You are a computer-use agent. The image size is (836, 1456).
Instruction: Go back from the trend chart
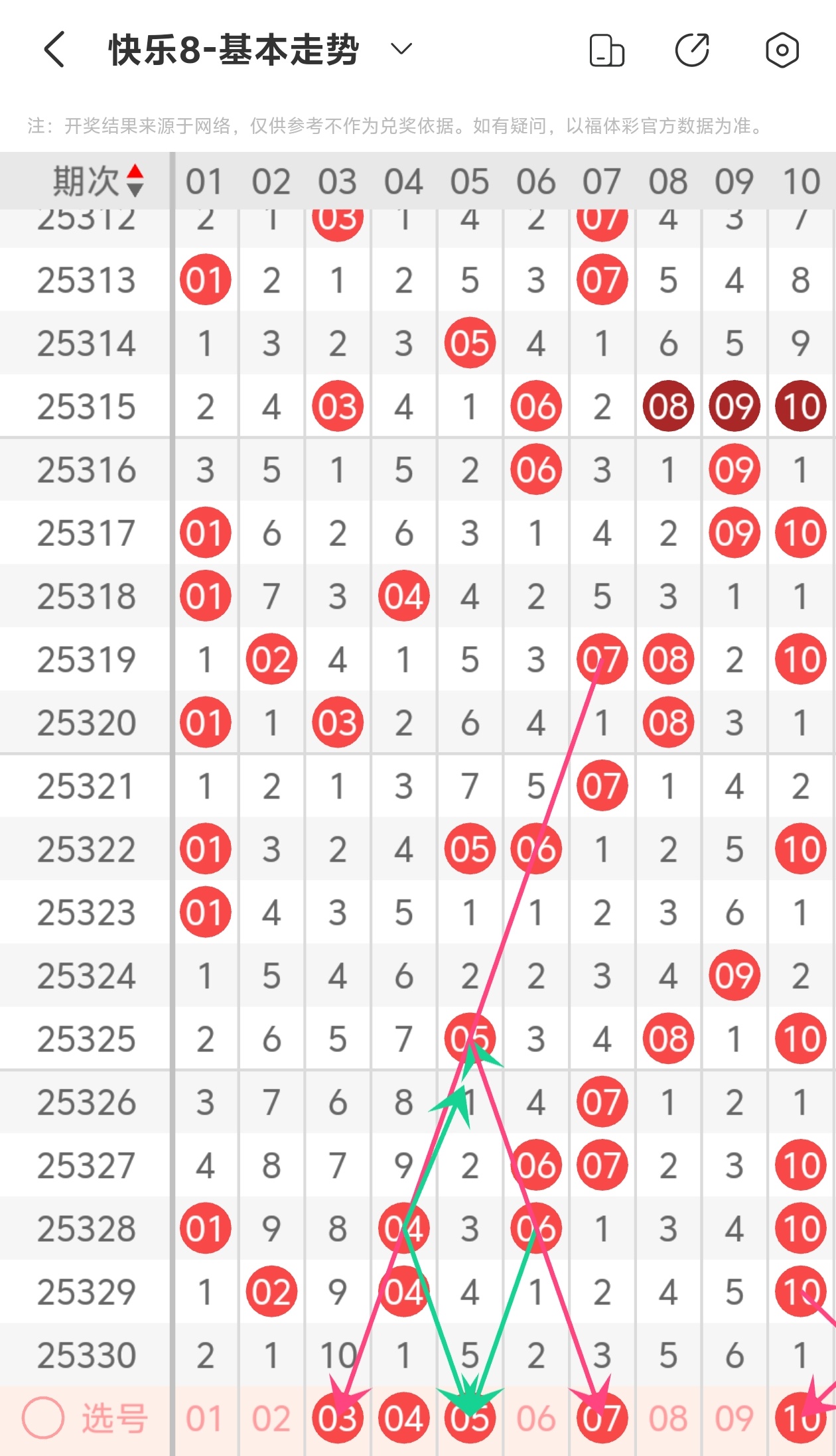point(54,50)
